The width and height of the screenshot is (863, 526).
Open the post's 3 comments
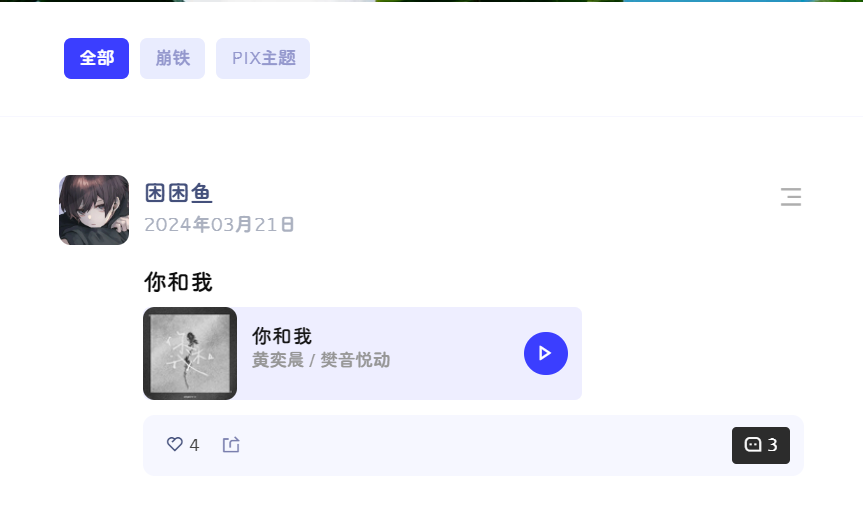pos(761,445)
